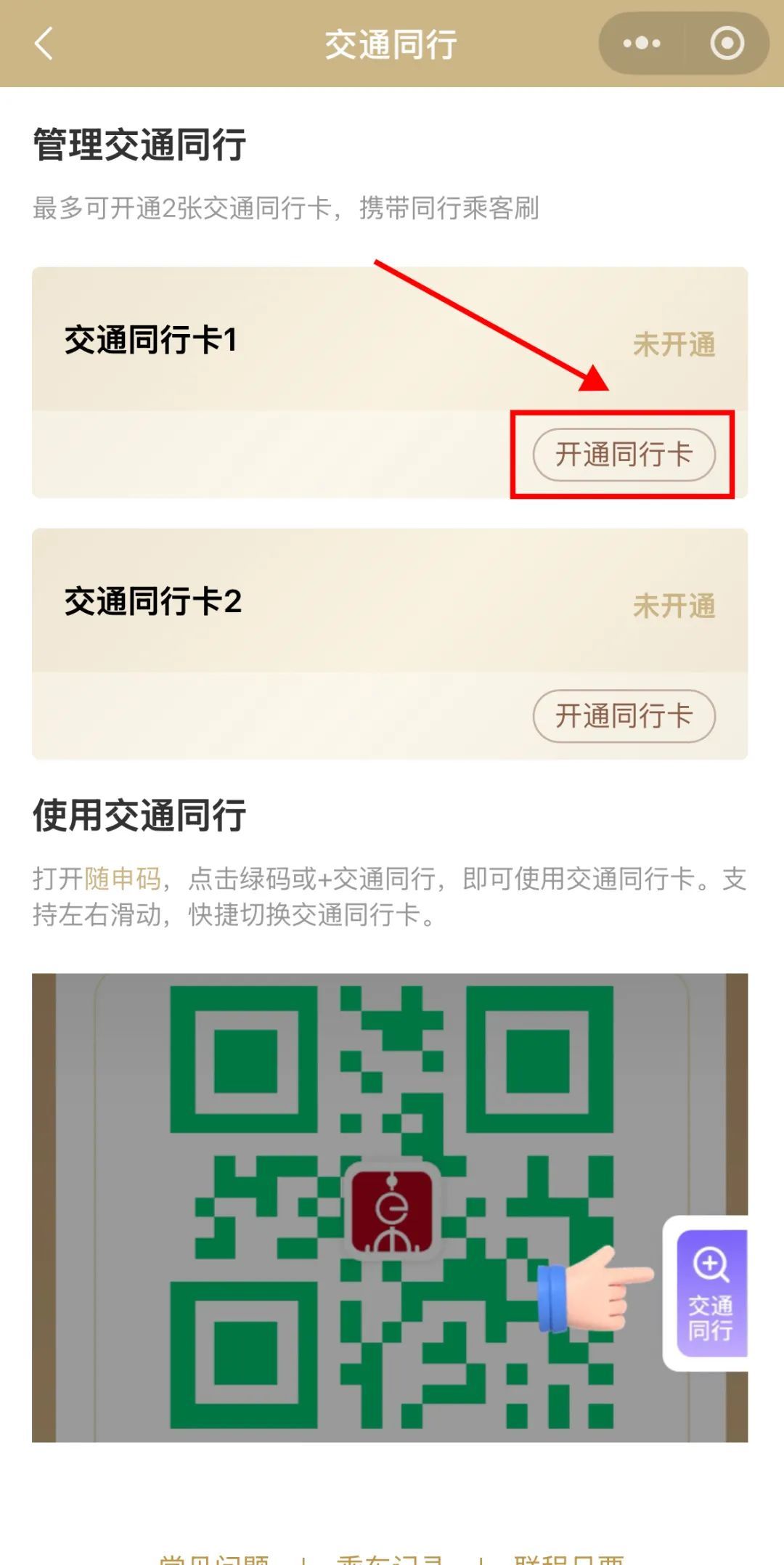Screen dimensions: 784x1565
Task: Close the mini program with the circle button
Action: 727,44
